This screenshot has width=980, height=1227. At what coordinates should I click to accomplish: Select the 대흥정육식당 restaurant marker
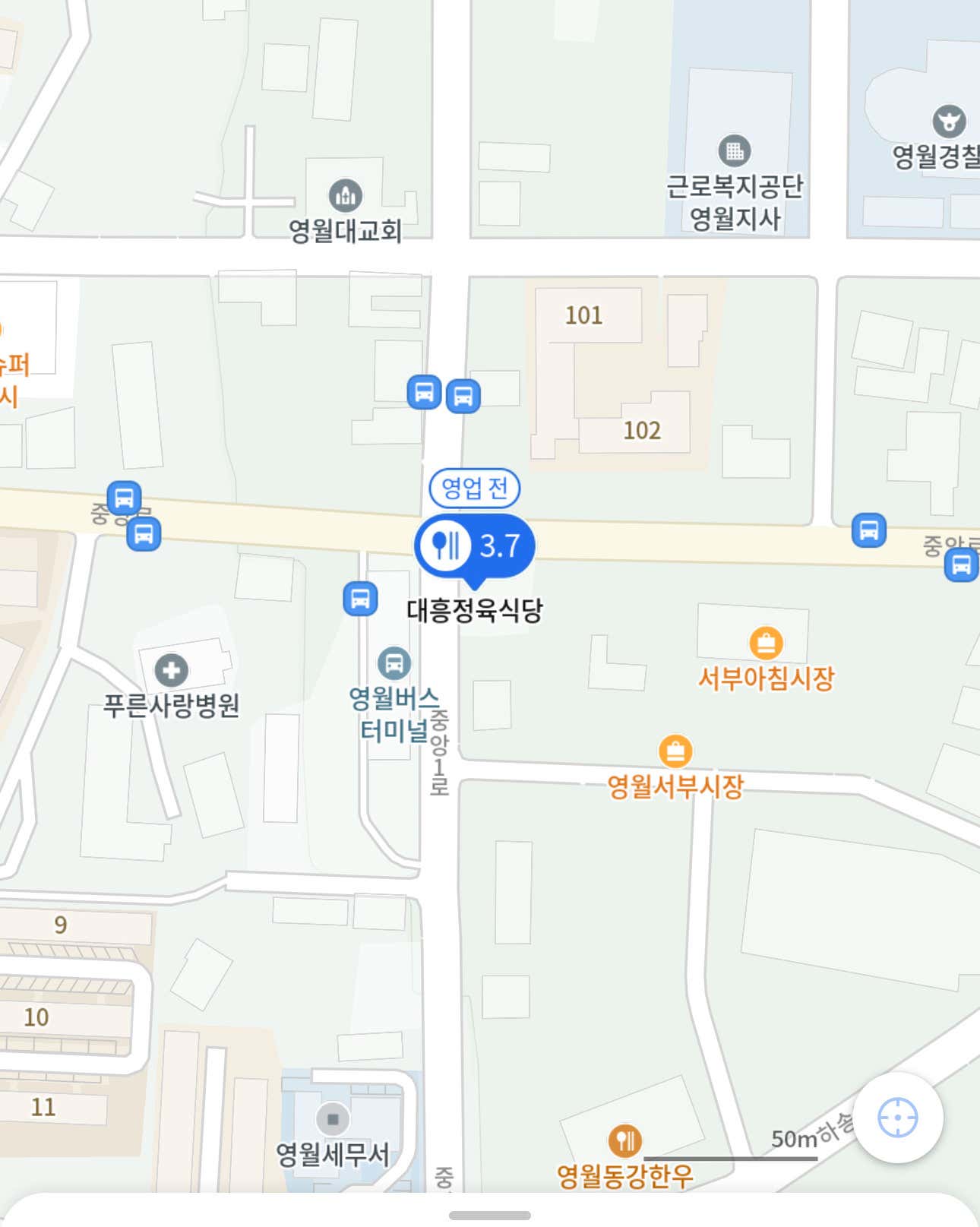(471, 545)
